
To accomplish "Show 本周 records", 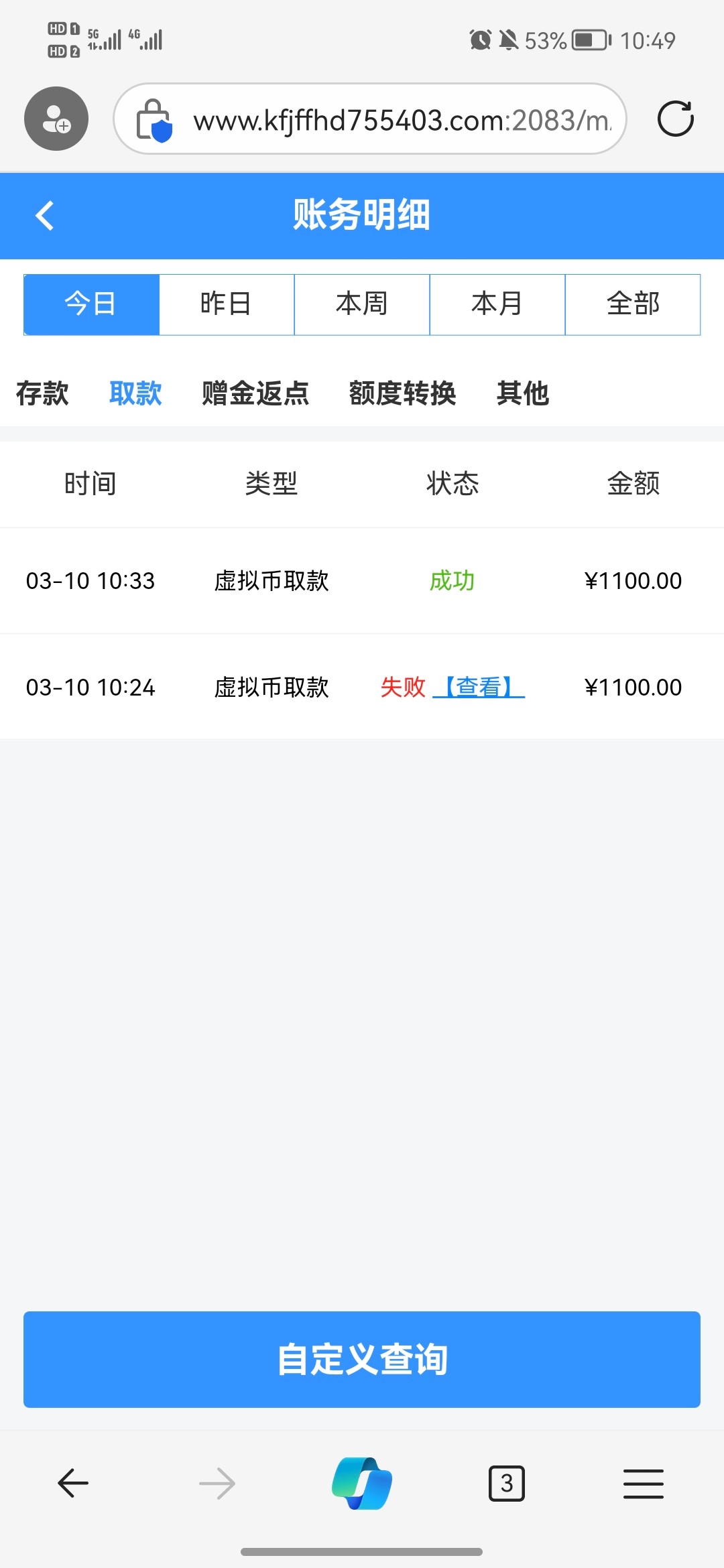I will click(x=362, y=304).
